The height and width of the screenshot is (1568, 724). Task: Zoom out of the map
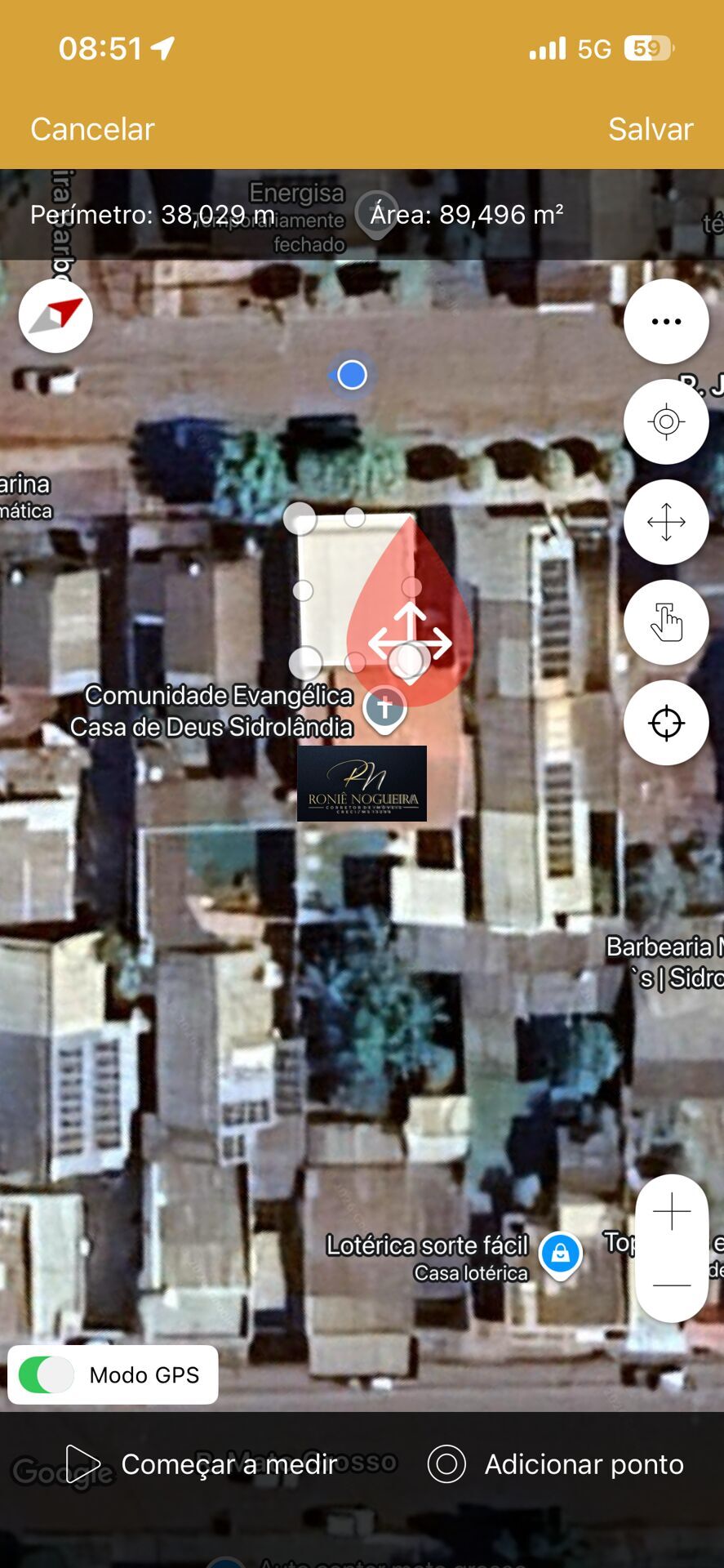672,1285
